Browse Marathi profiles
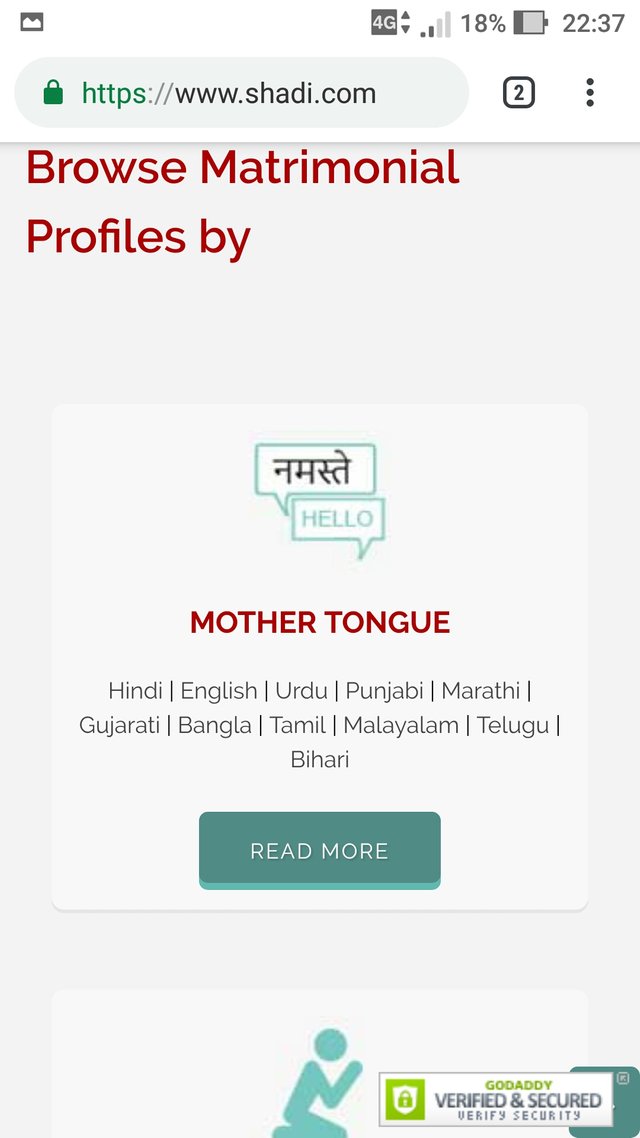Image resolution: width=640 pixels, height=1138 pixels. (480, 691)
